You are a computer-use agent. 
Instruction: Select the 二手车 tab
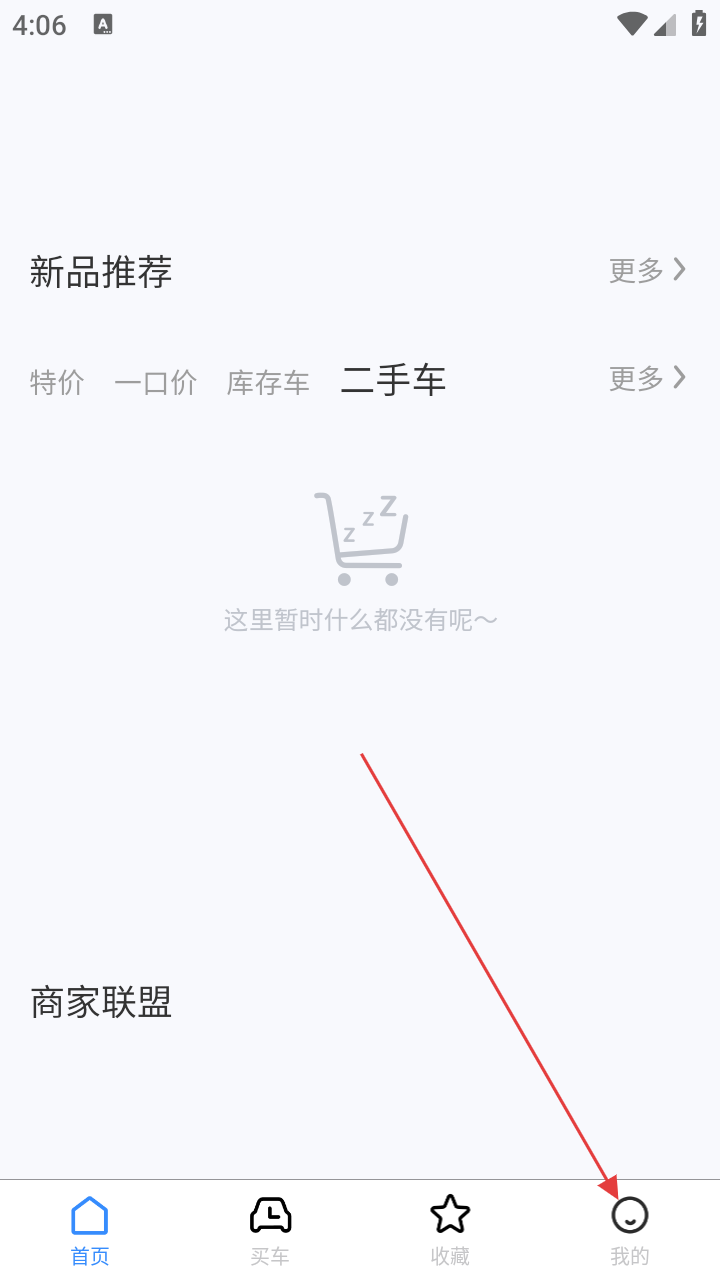393,380
